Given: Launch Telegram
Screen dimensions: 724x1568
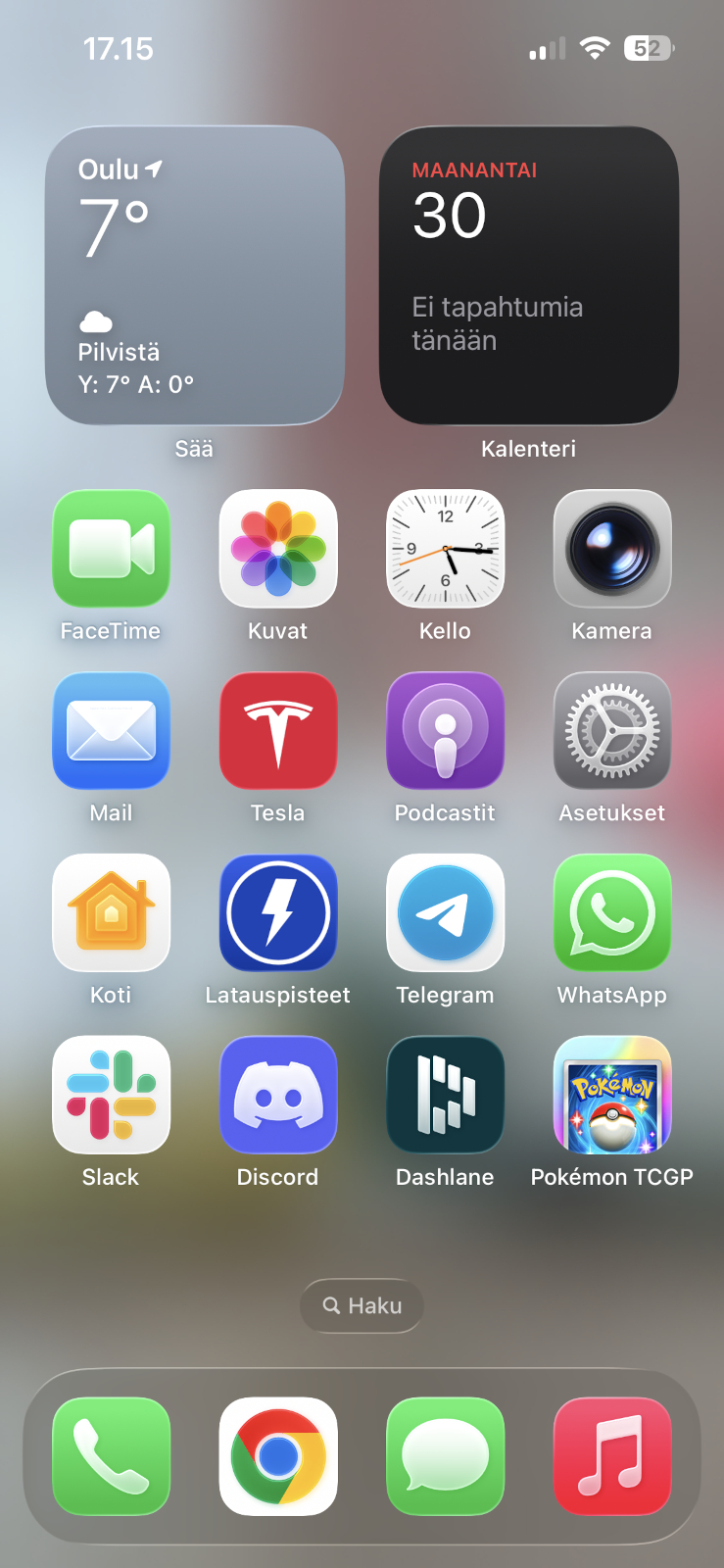Looking at the screenshot, I should (445, 913).
